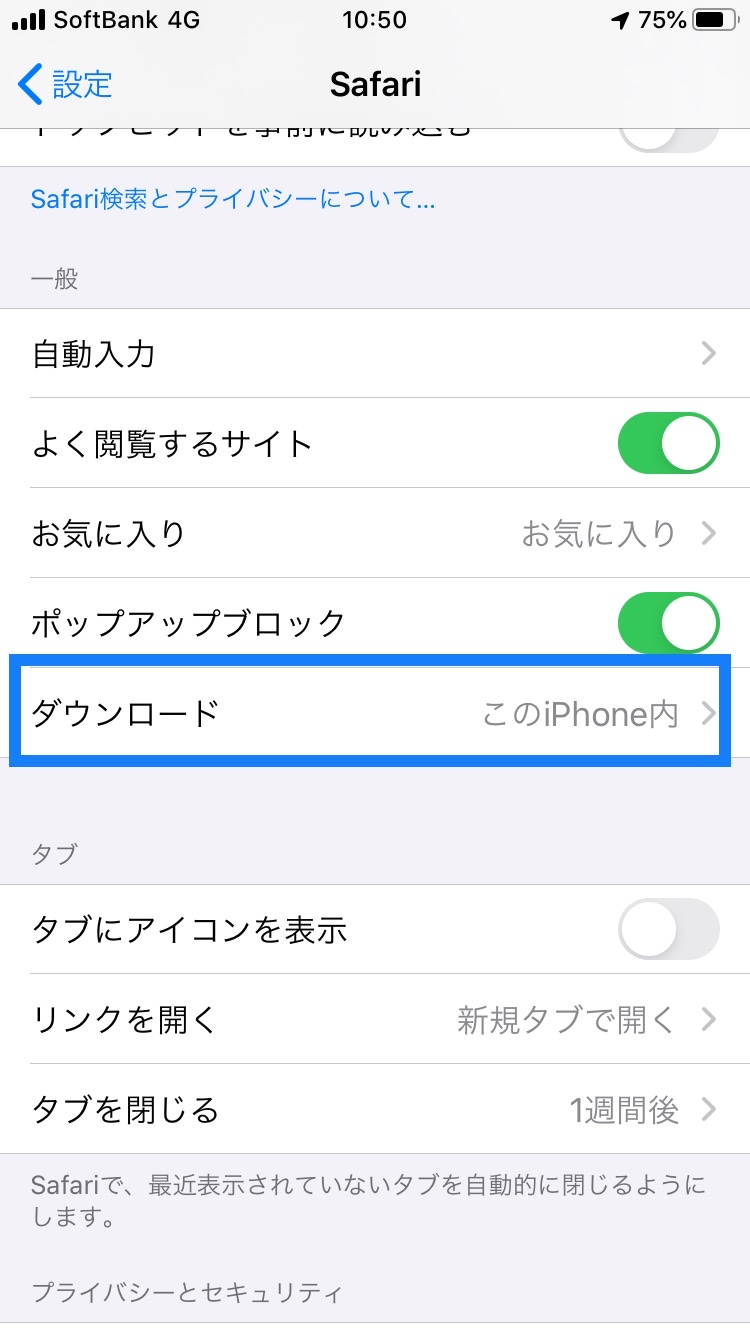Open the ダウンロード location chooser
Image resolution: width=750 pixels, height=1334 pixels.
(x=375, y=713)
